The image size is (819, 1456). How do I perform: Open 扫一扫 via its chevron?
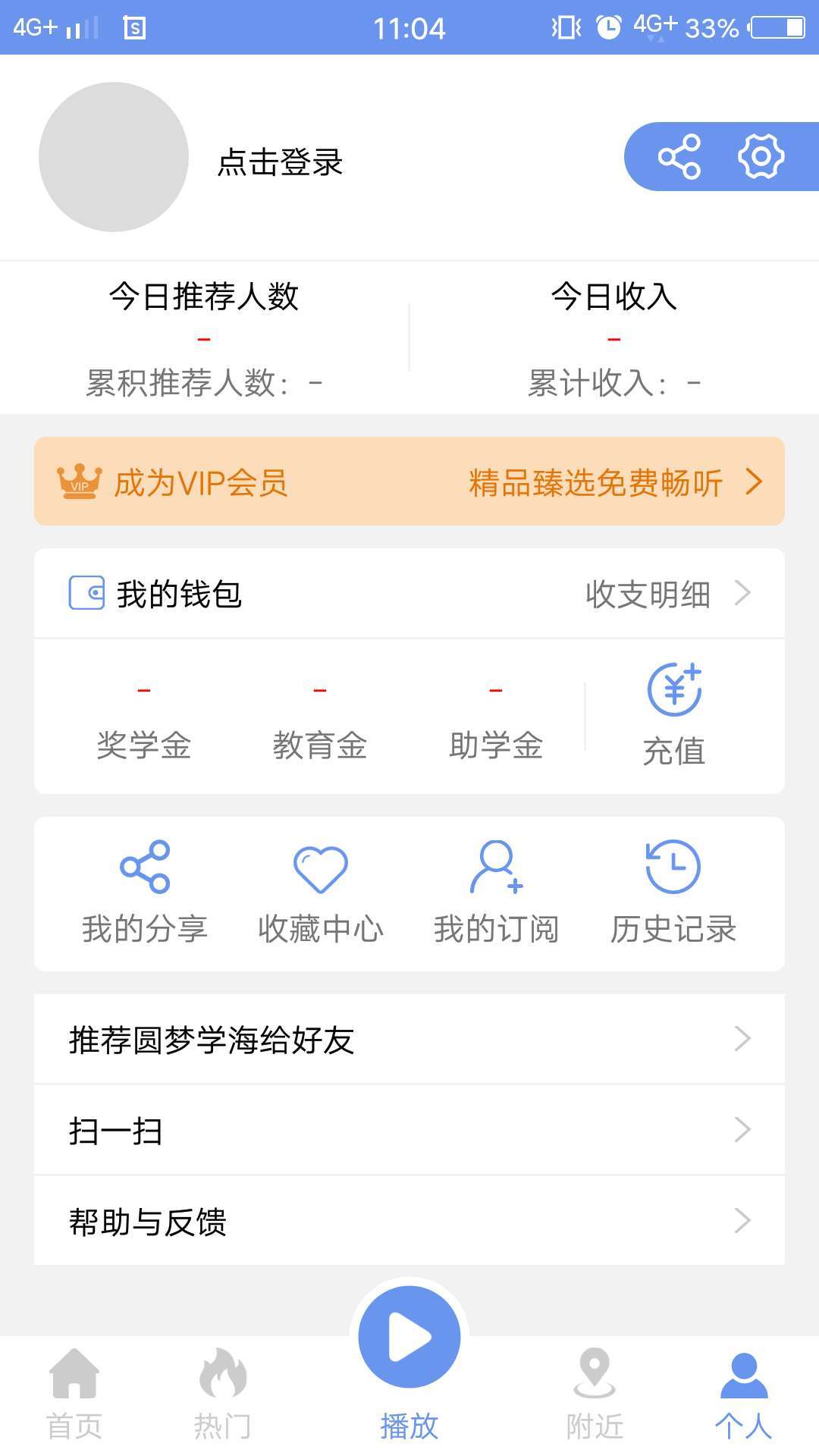pyautogui.click(x=742, y=1129)
